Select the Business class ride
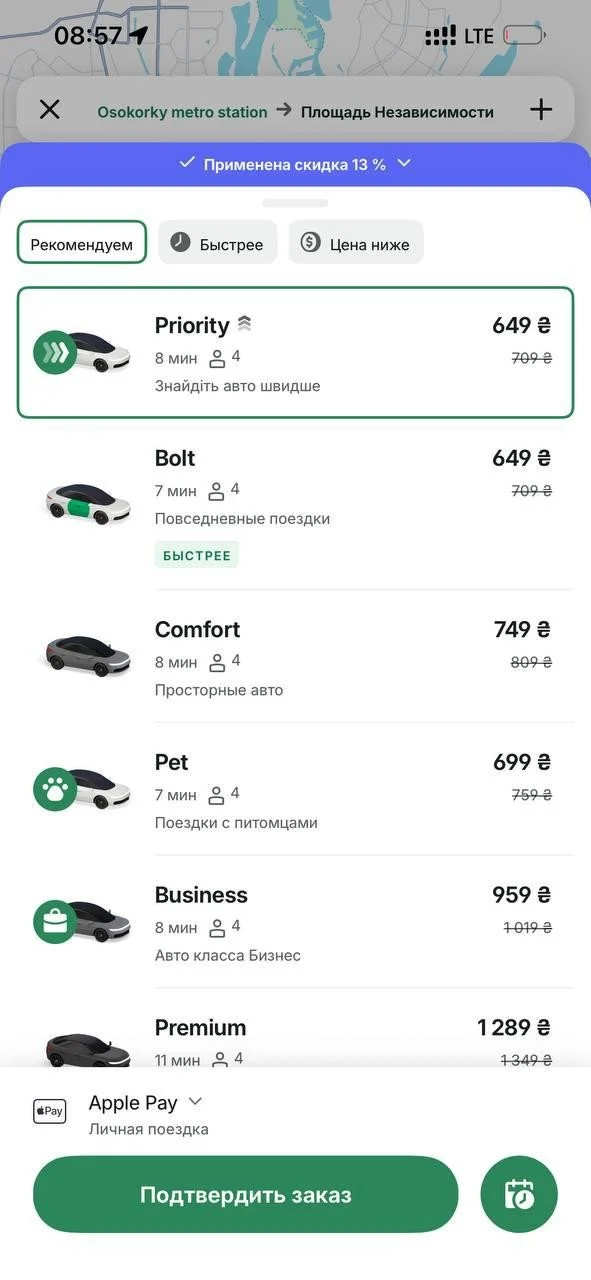The width and height of the screenshot is (591, 1280). pos(295,922)
